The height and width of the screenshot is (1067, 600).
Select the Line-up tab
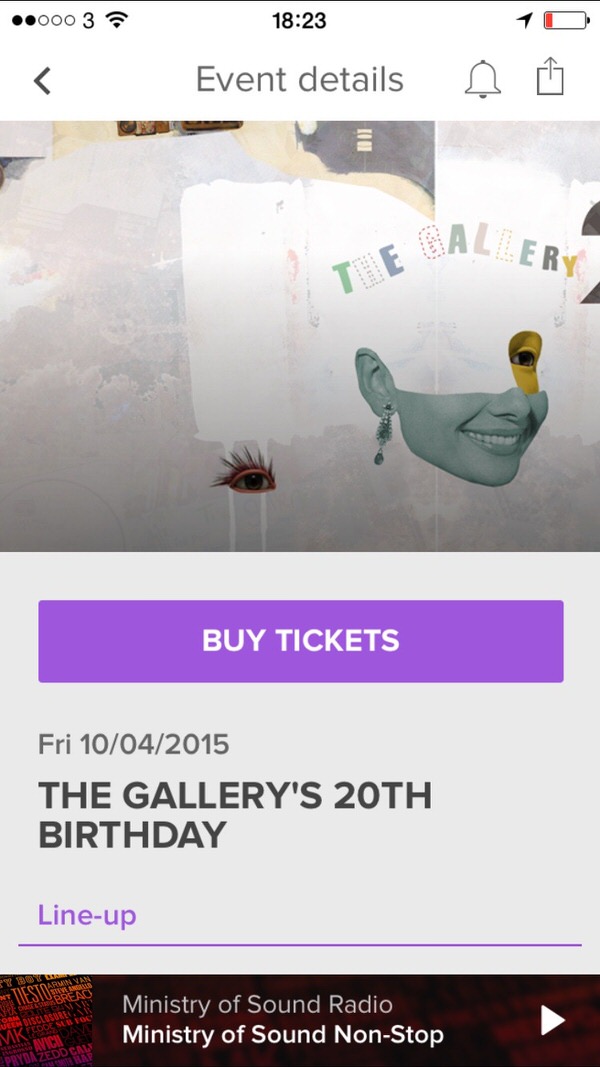tap(87, 915)
